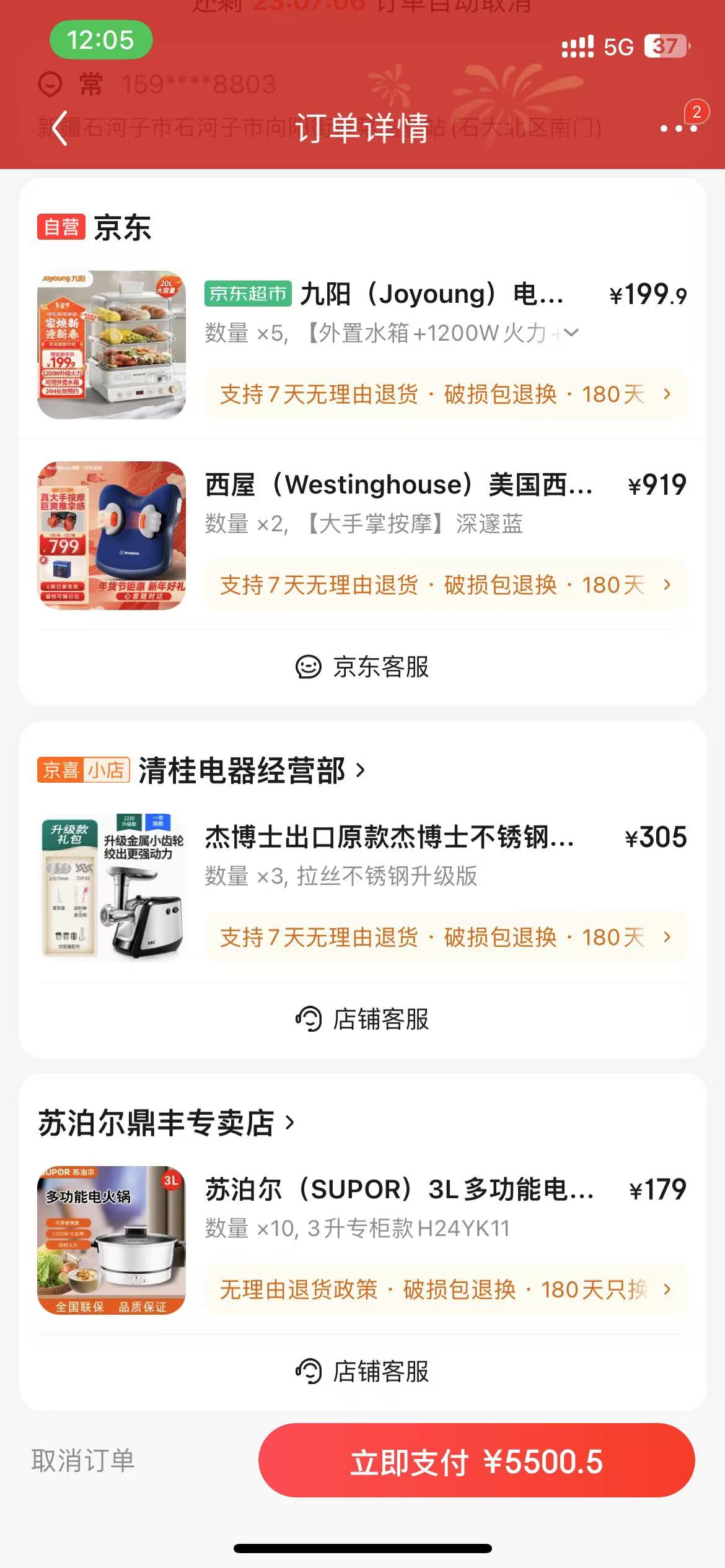Open the Westinghouse massager product image

pyautogui.click(x=112, y=535)
